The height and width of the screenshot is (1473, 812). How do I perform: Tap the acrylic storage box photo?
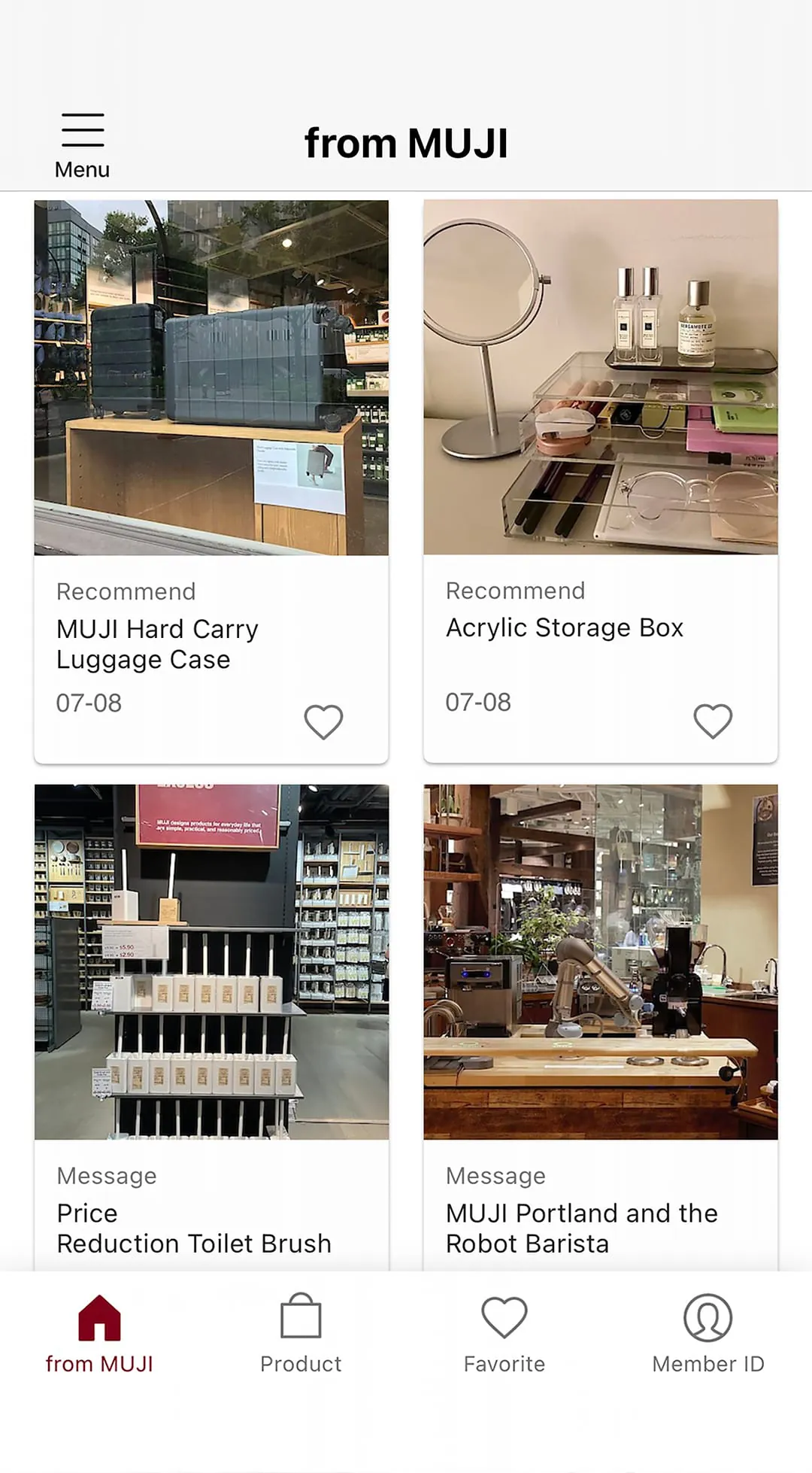click(600, 376)
